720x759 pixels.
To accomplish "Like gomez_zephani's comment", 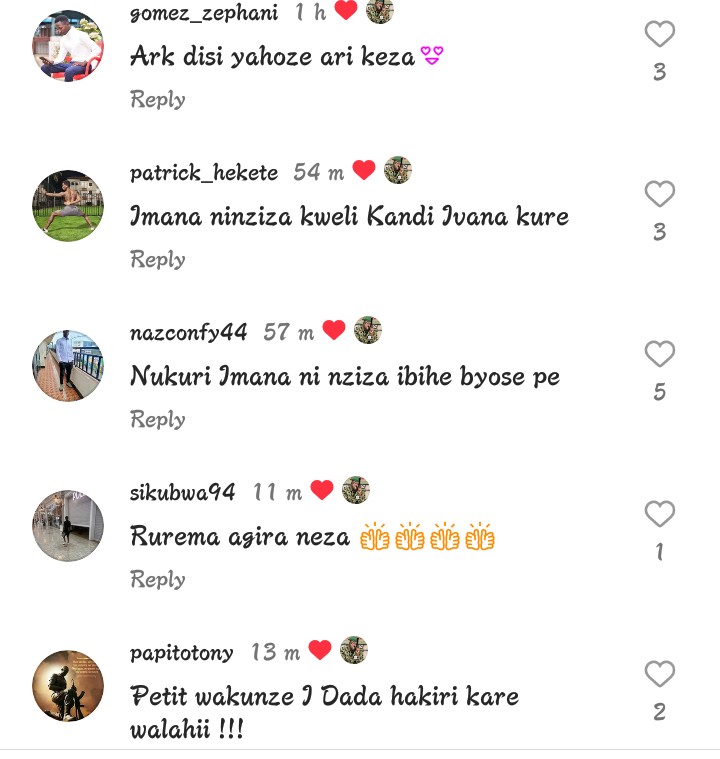I will [x=659, y=35].
